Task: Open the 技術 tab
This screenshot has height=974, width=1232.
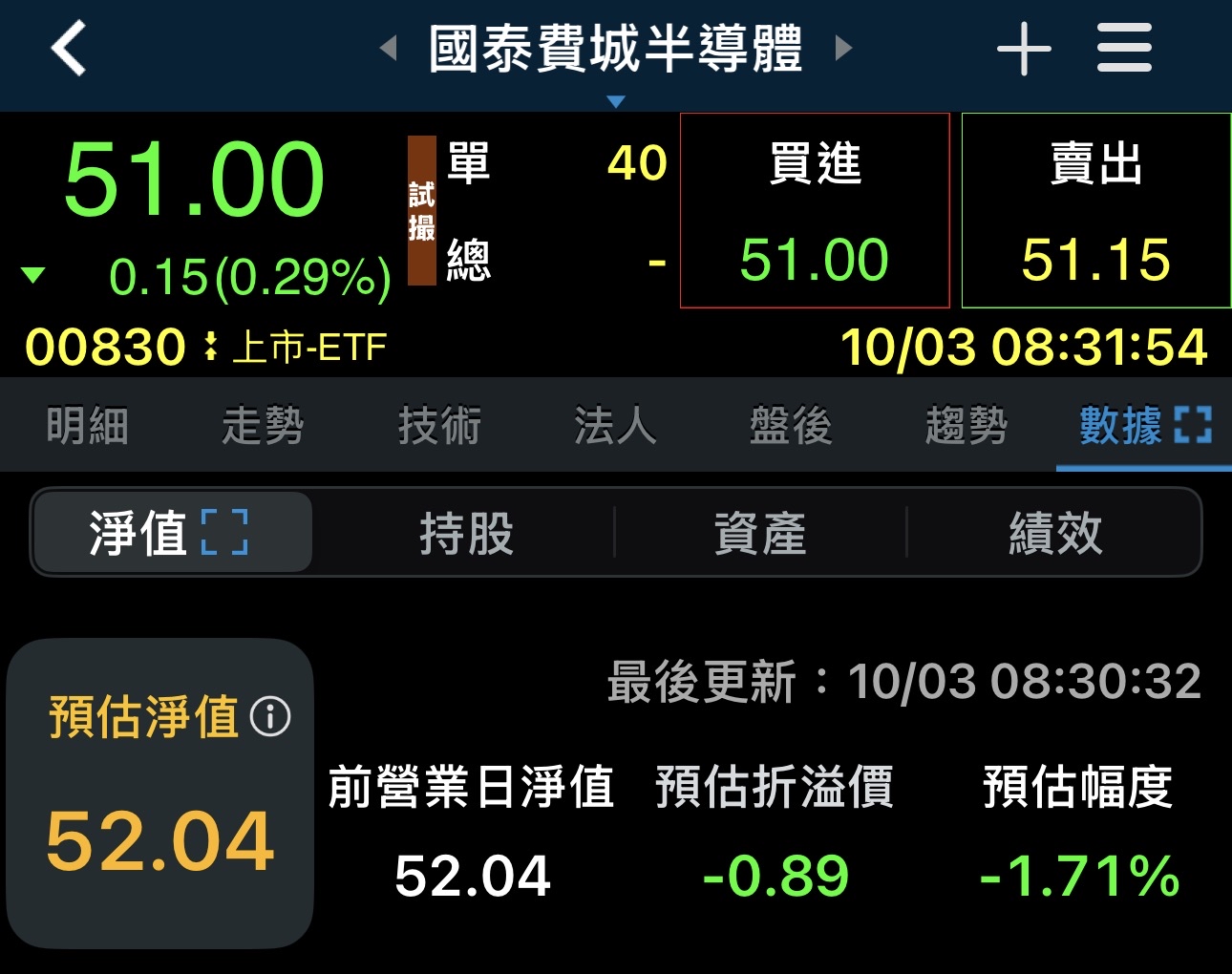Action: 439,426
